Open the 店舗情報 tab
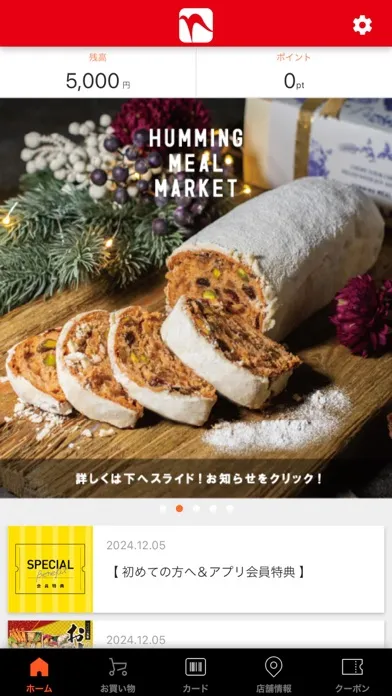 (x=273, y=674)
